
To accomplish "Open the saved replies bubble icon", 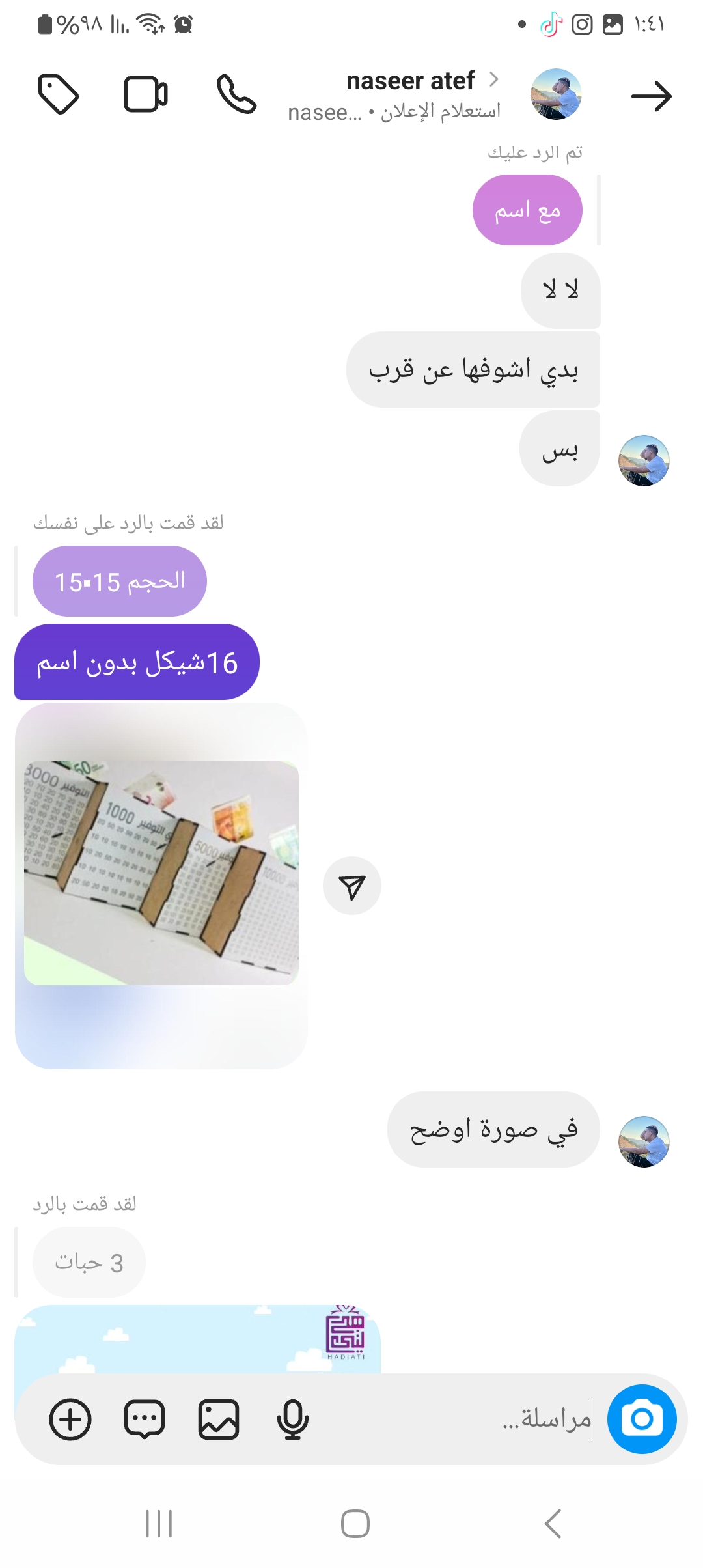I will pos(145,1419).
